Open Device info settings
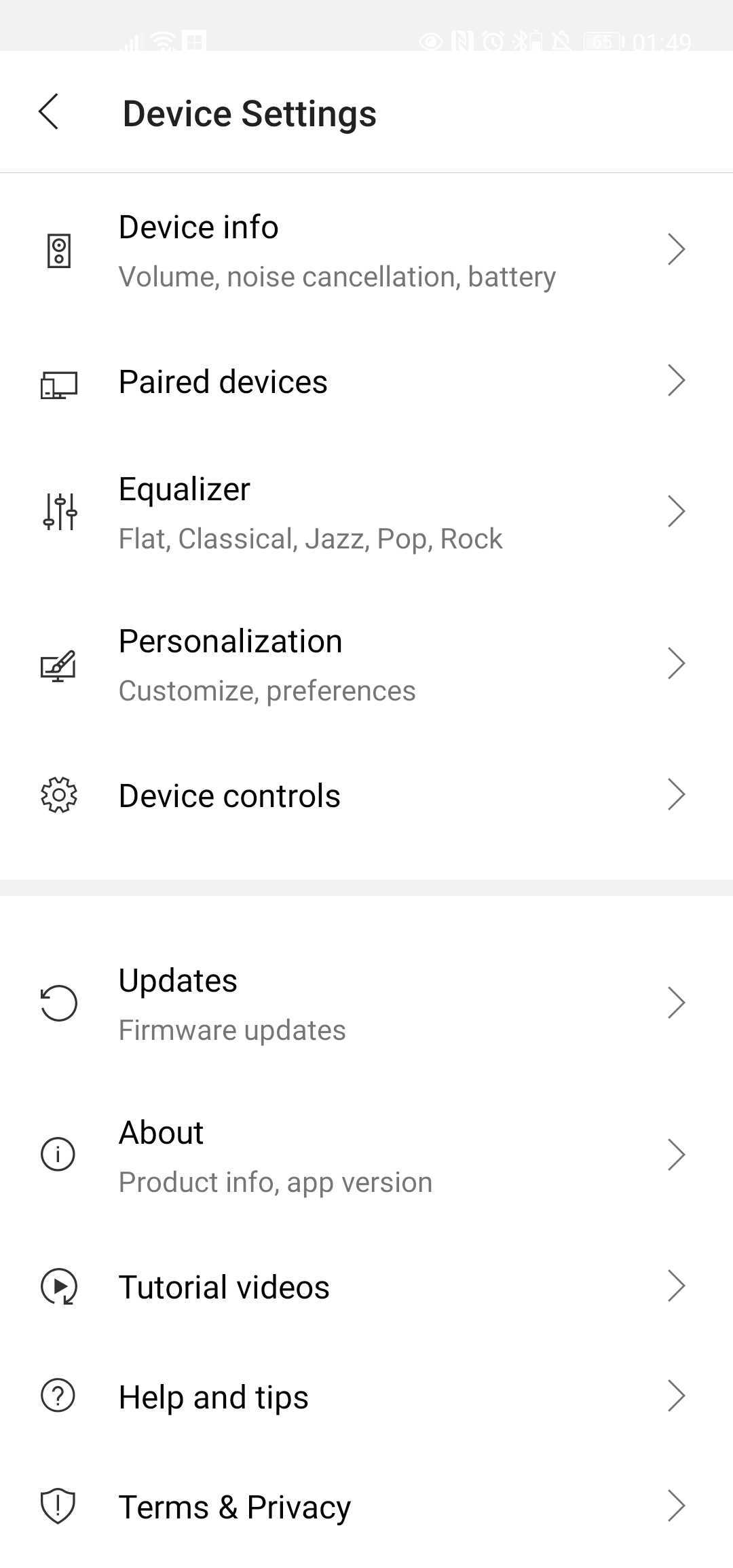This screenshot has width=733, height=1568. point(366,250)
